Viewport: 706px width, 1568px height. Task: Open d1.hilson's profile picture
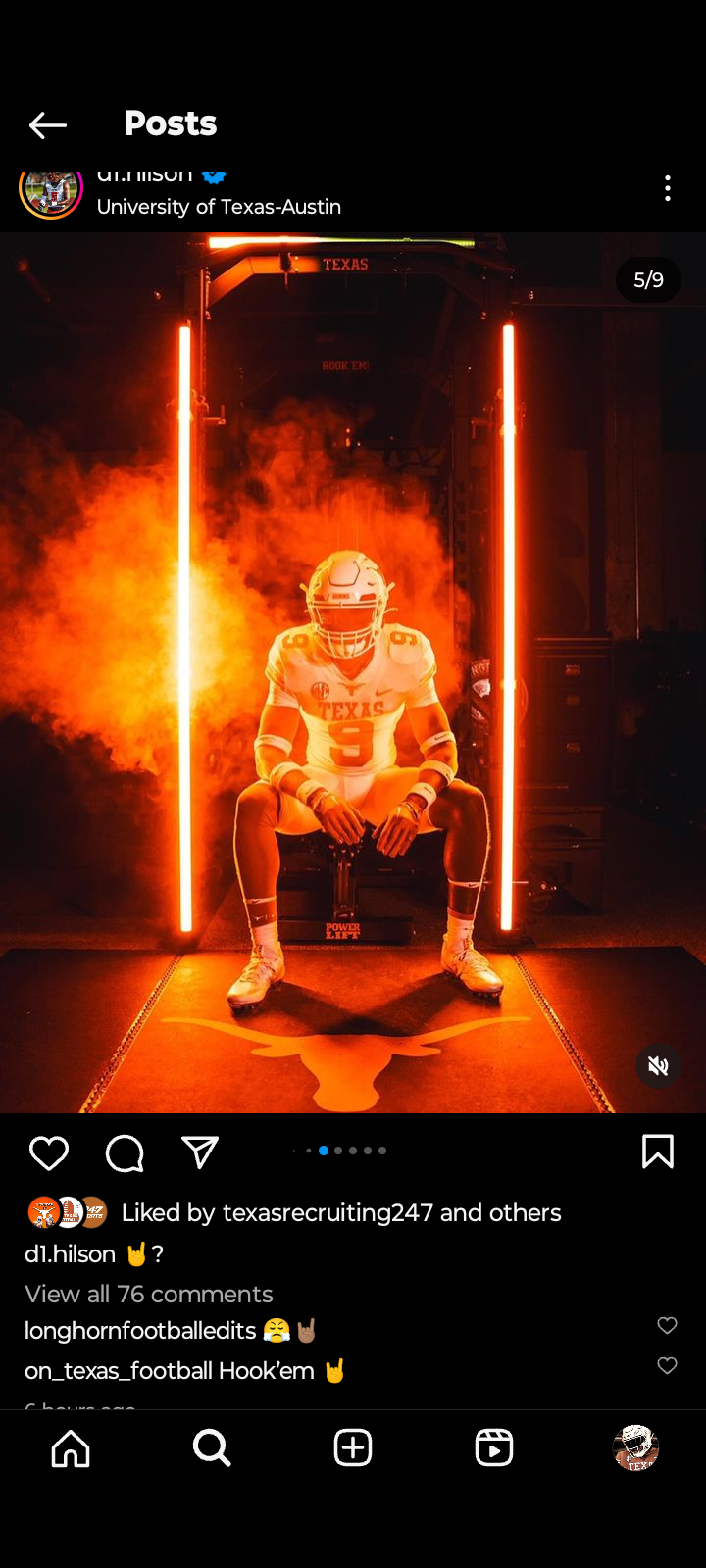(x=50, y=191)
